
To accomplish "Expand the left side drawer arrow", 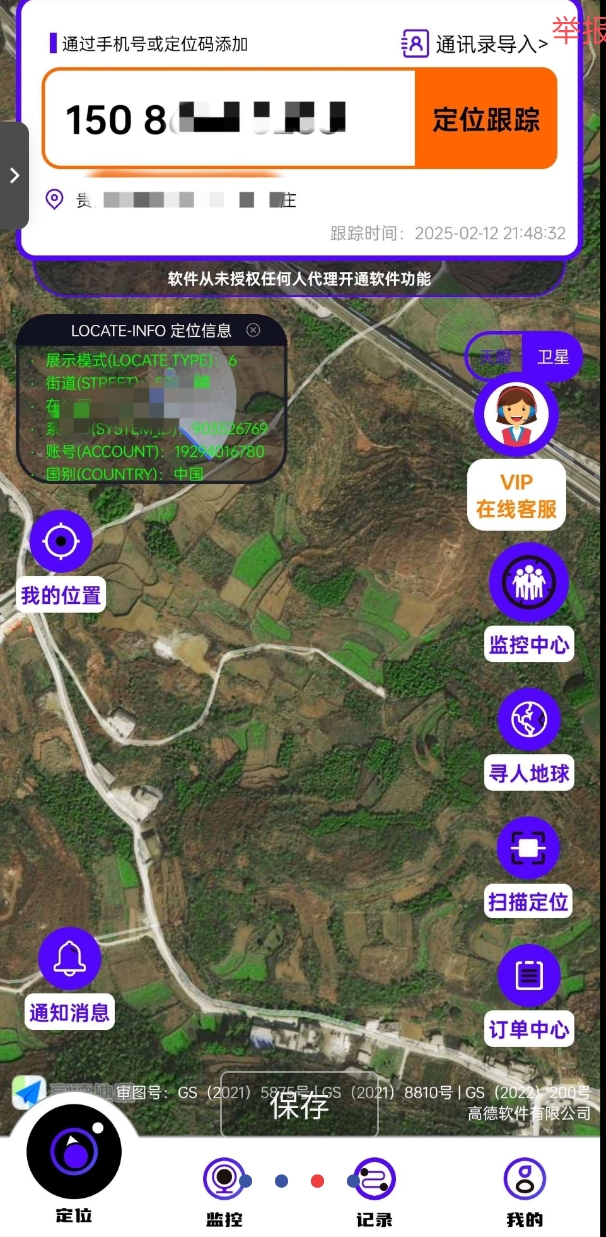I will 14,176.
